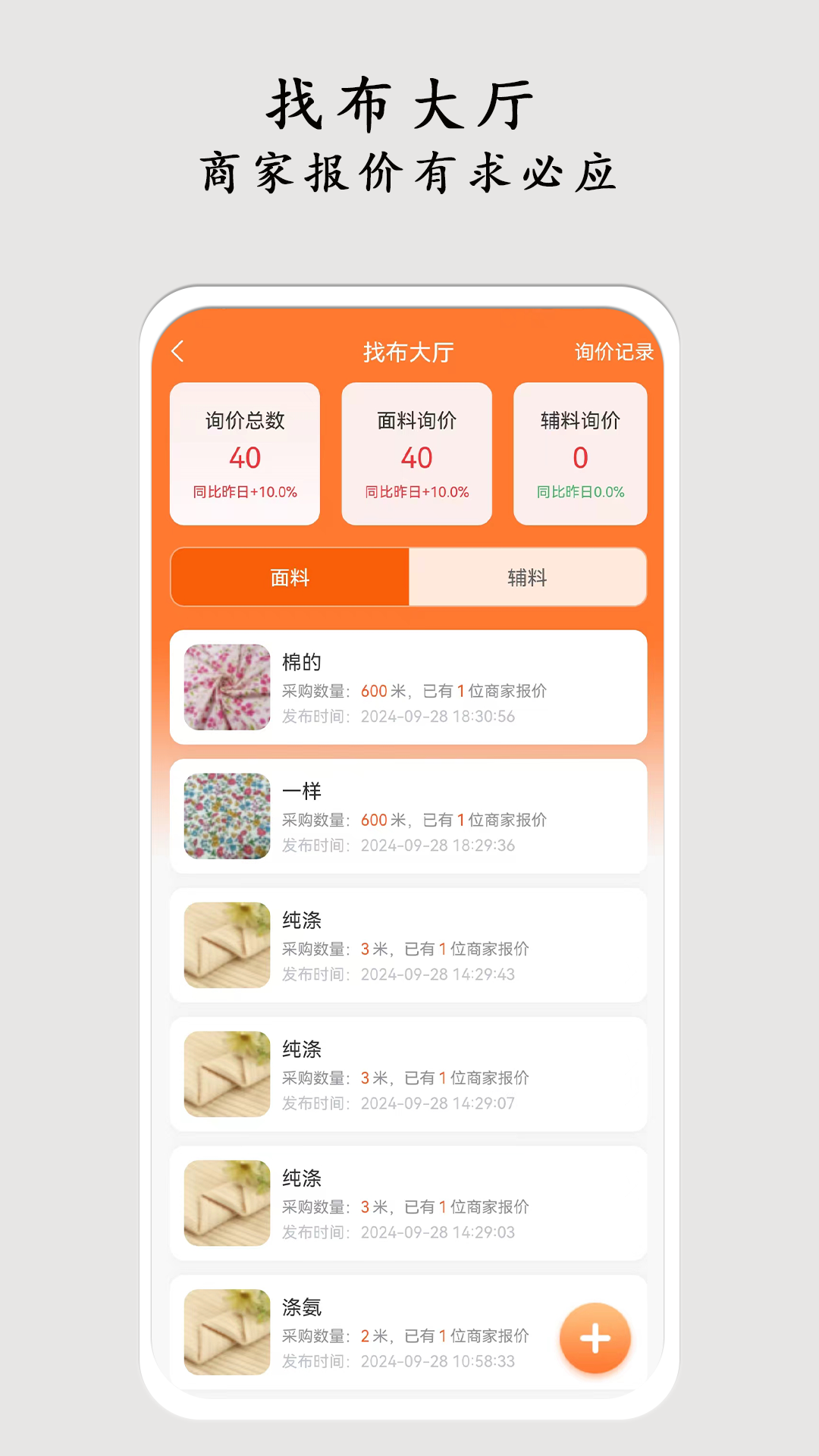Viewport: 819px width, 1456px height.
Task: Tap the first 纯涤 item thumbnail
Action: pyautogui.click(x=226, y=946)
